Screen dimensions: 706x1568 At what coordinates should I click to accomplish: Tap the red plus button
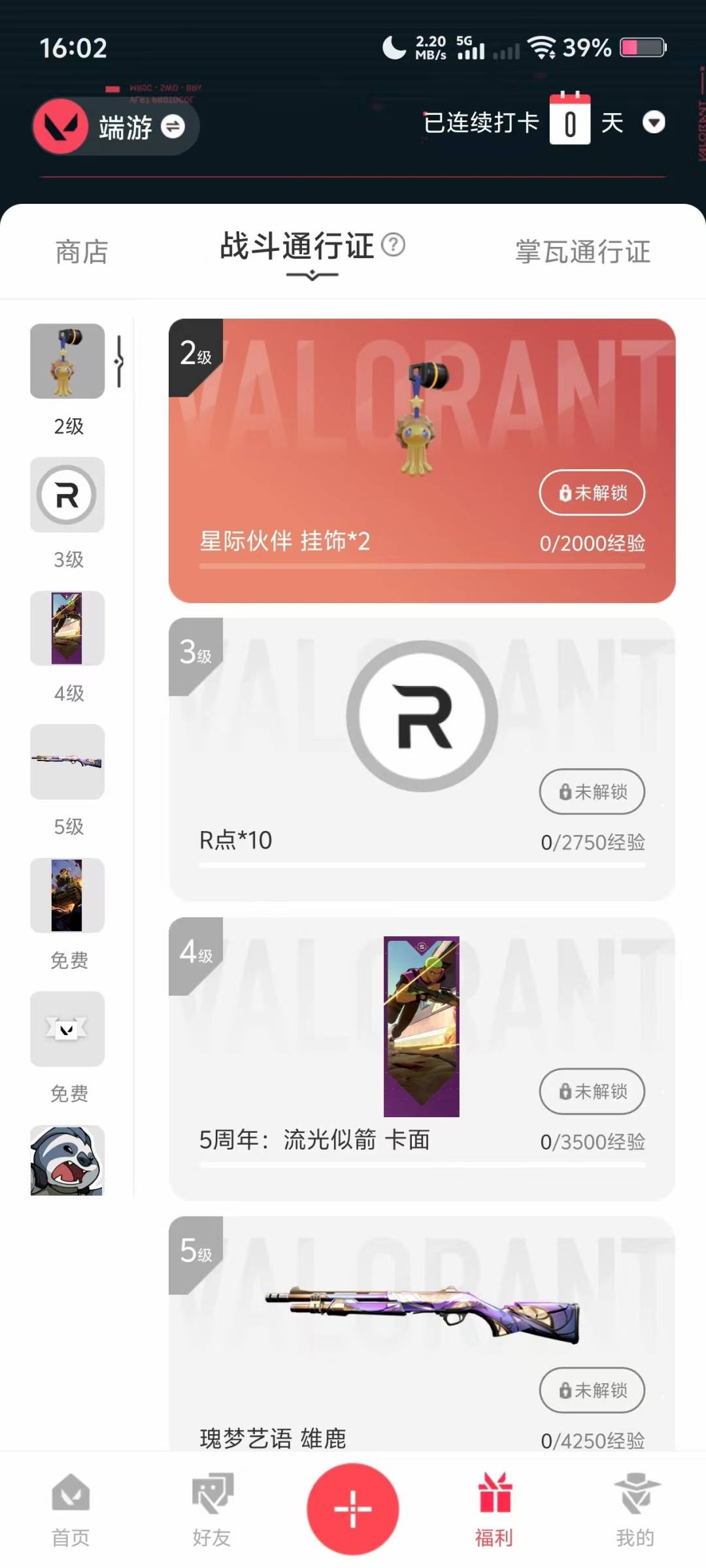[353, 1509]
